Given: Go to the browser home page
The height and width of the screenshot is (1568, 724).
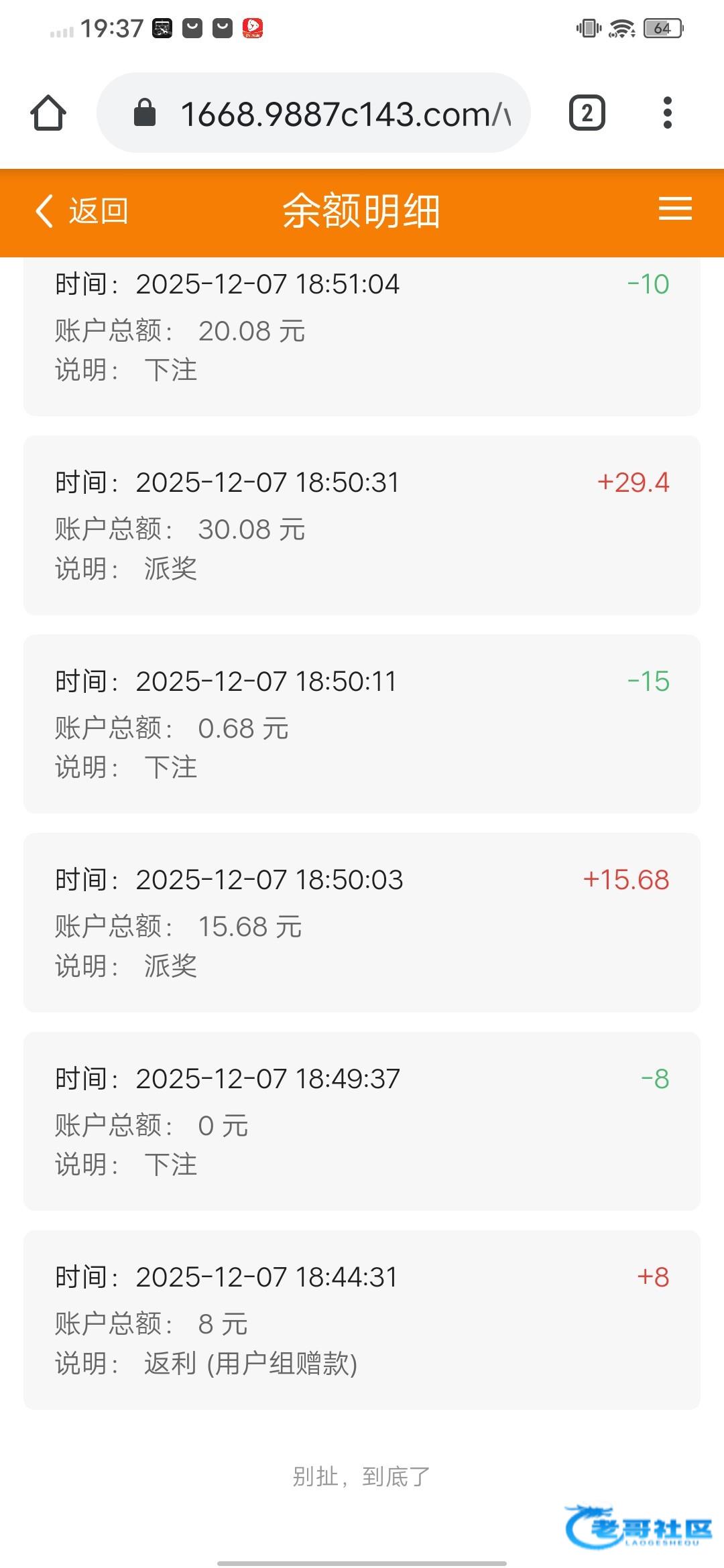Looking at the screenshot, I should point(48,113).
